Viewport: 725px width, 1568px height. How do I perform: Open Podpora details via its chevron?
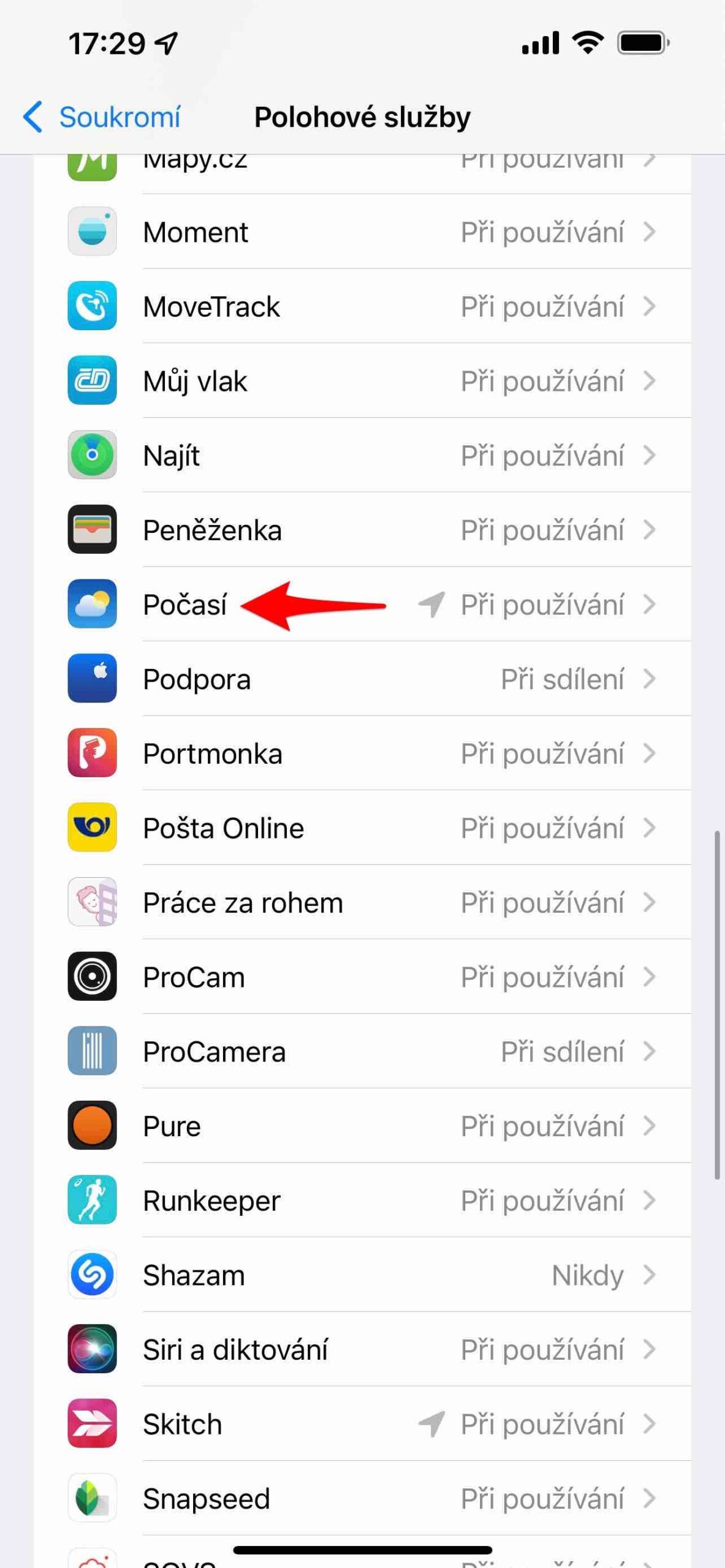pos(651,679)
